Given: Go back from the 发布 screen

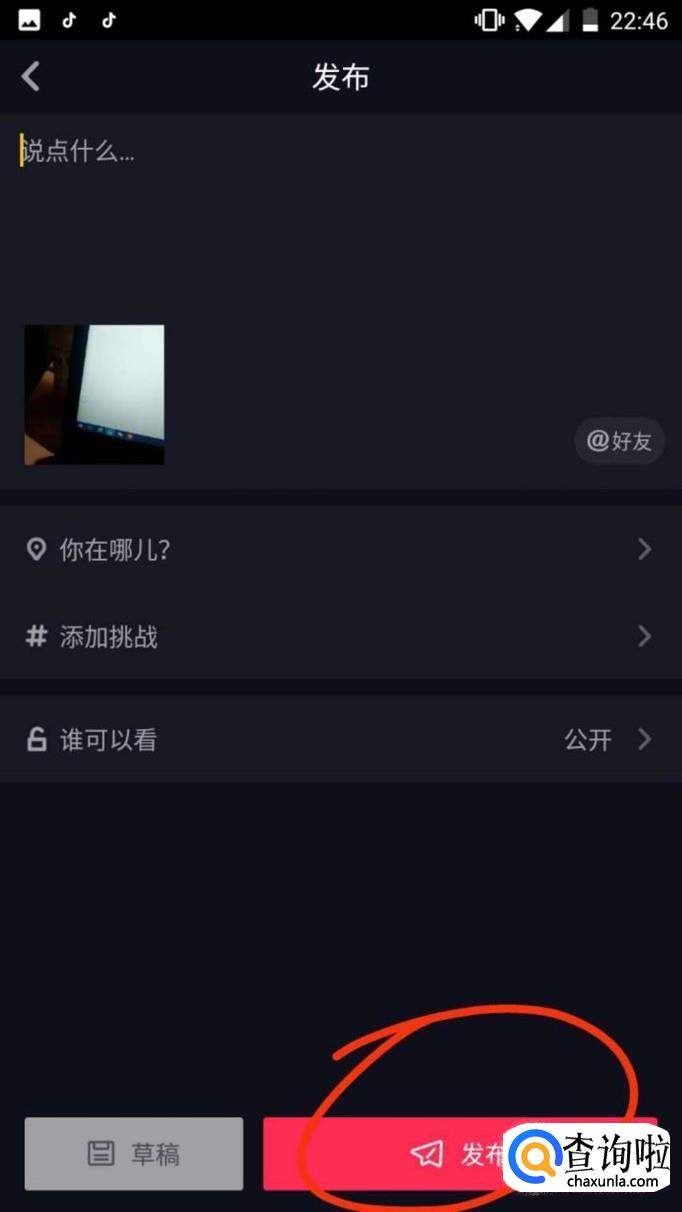Looking at the screenshot, I should (31, 77).
